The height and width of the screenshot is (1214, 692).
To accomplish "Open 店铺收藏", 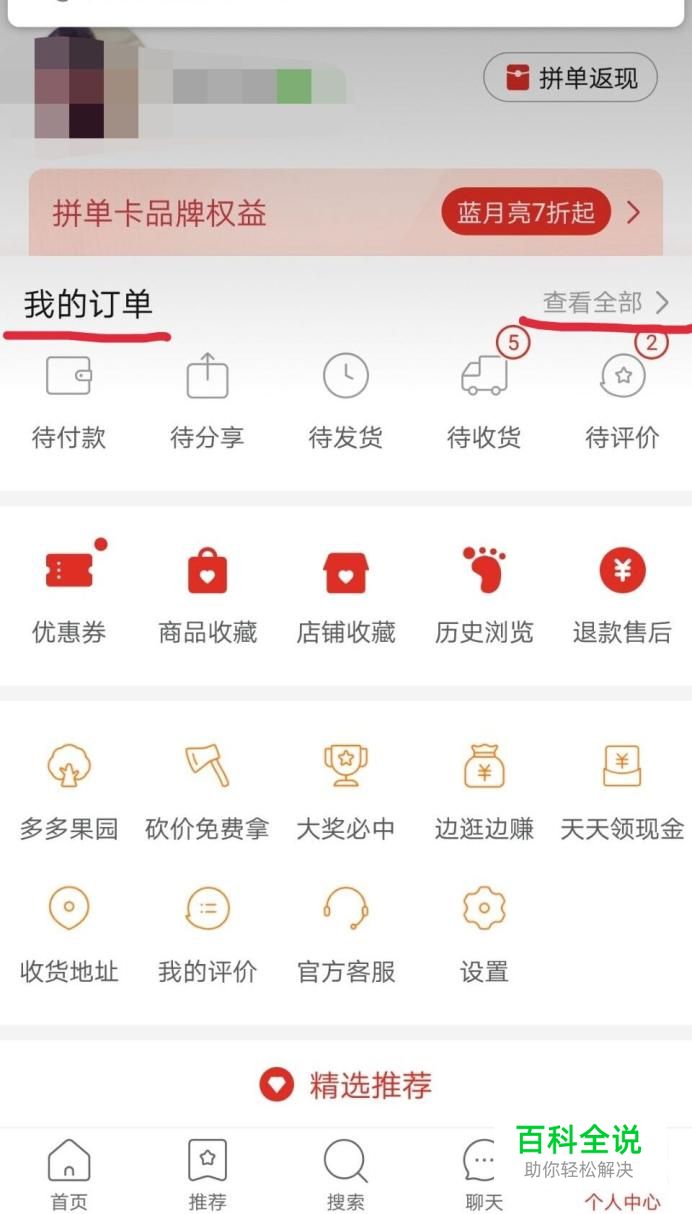I will 345,596.
